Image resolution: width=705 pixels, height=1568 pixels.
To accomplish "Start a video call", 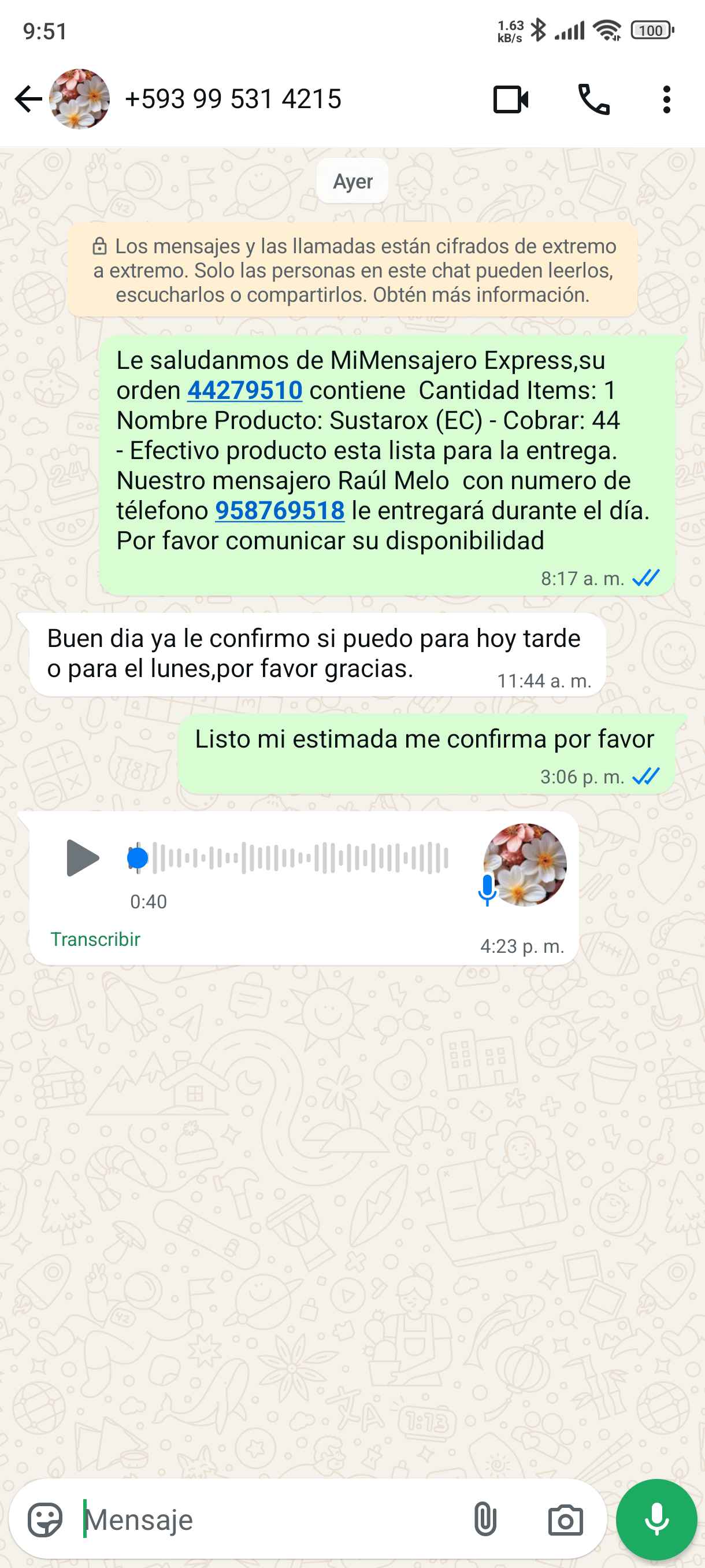I will tap(510, 99).
